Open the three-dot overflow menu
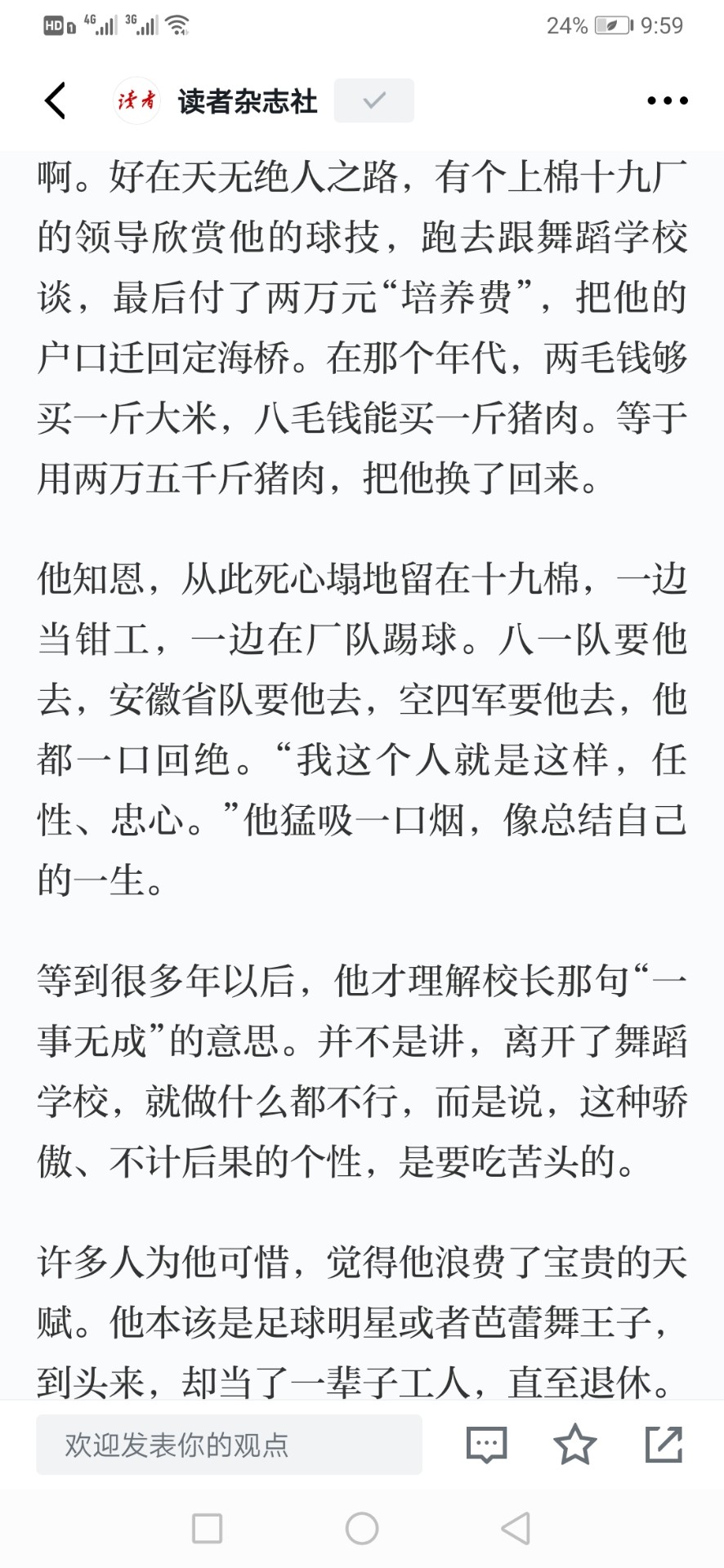Image resolution: width=724 pixels, height=1568 pixels. click(668, 100)
